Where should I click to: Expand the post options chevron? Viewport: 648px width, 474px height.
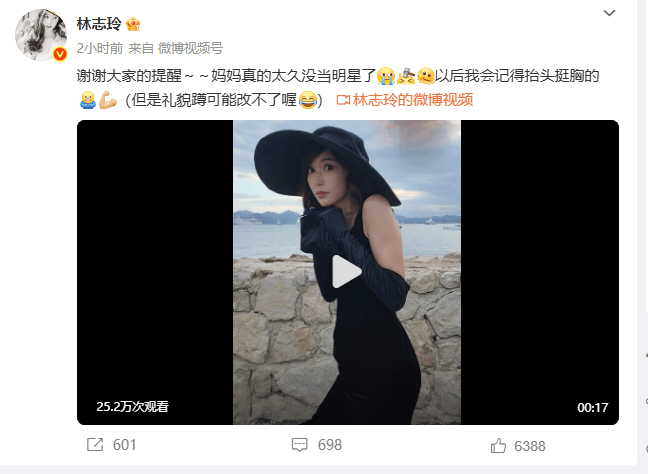pyautogui.click(x=610, y=13)
